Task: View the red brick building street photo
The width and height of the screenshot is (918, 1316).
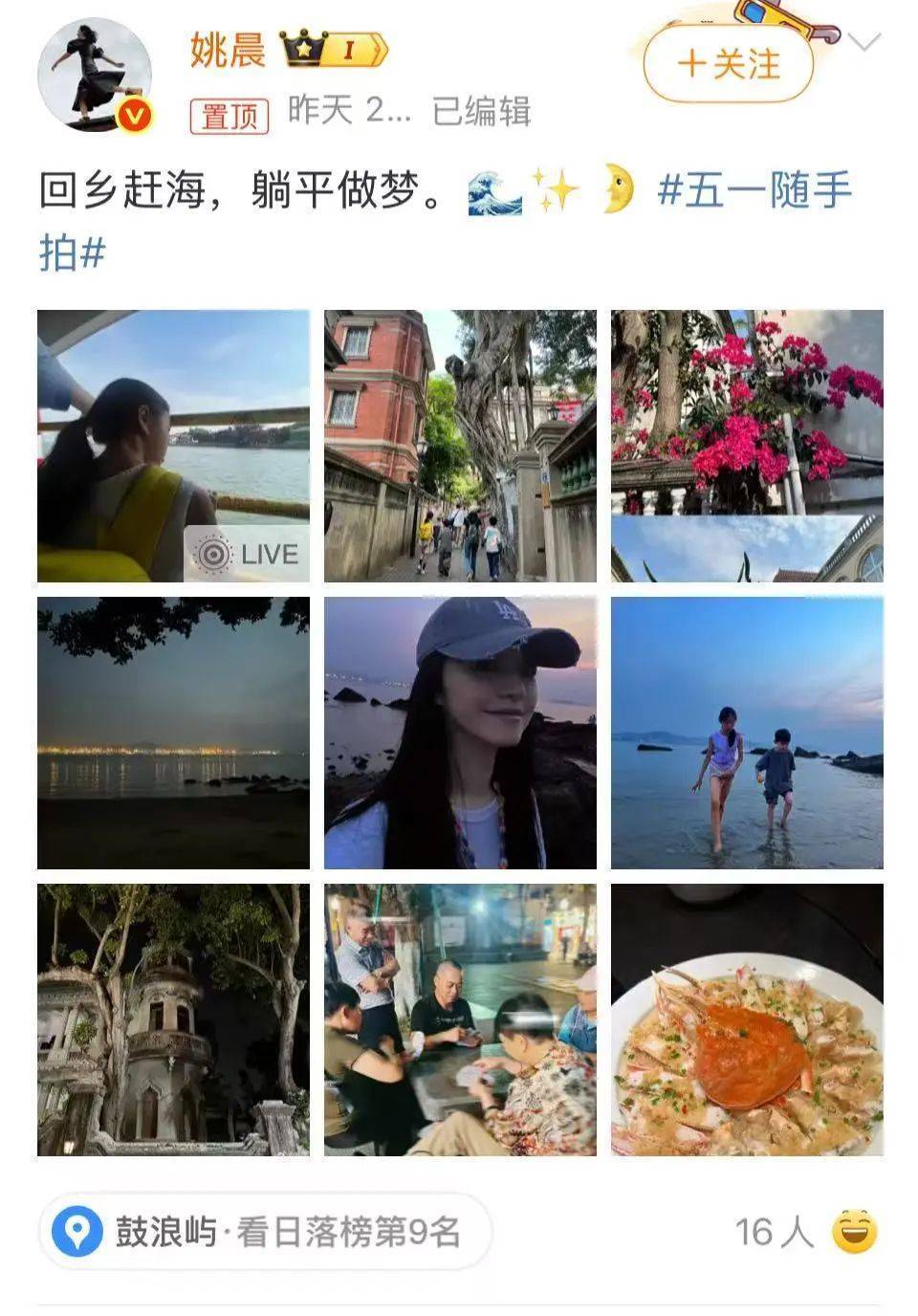Action: (460, 446)
